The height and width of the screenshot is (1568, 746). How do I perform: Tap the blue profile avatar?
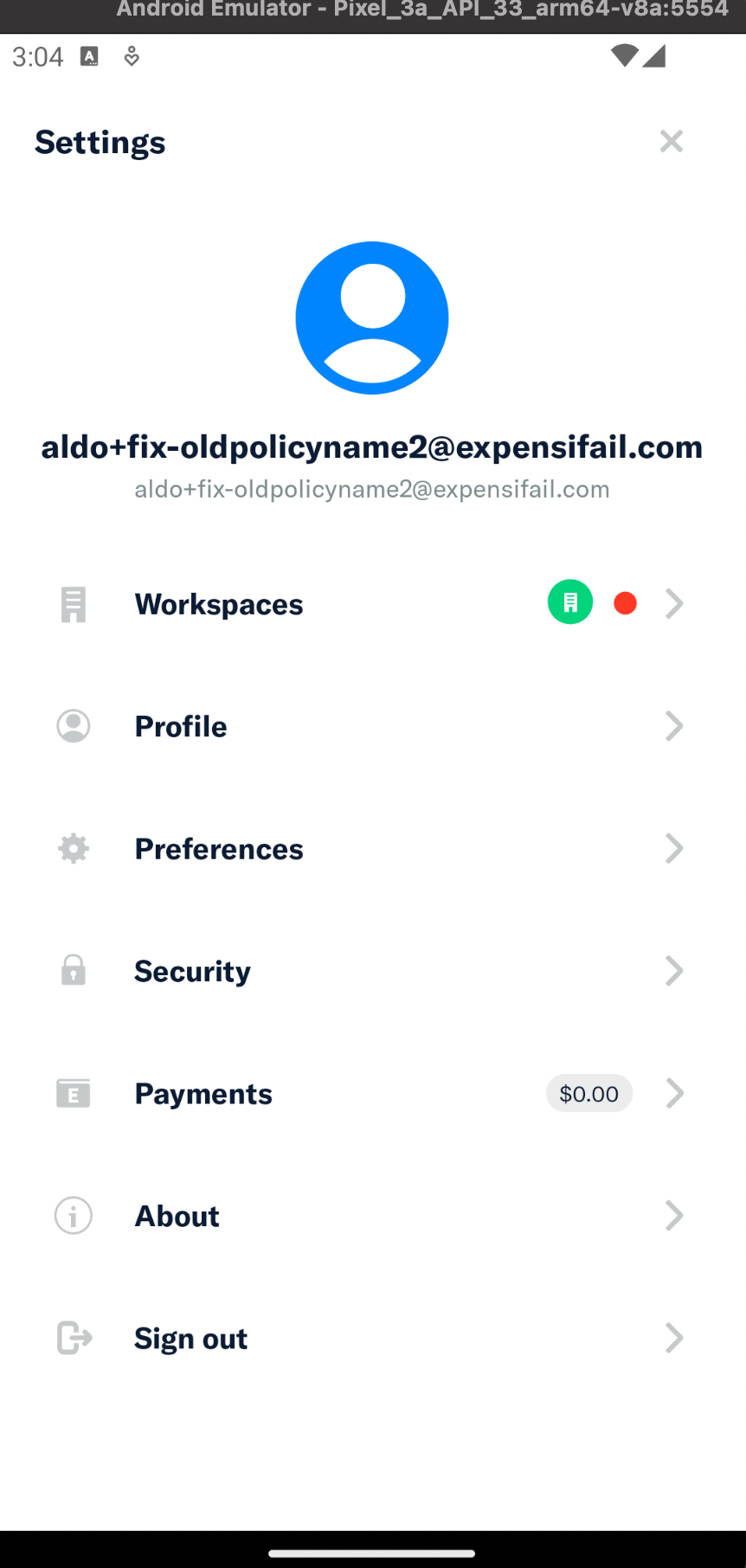(x=372, y=318)
